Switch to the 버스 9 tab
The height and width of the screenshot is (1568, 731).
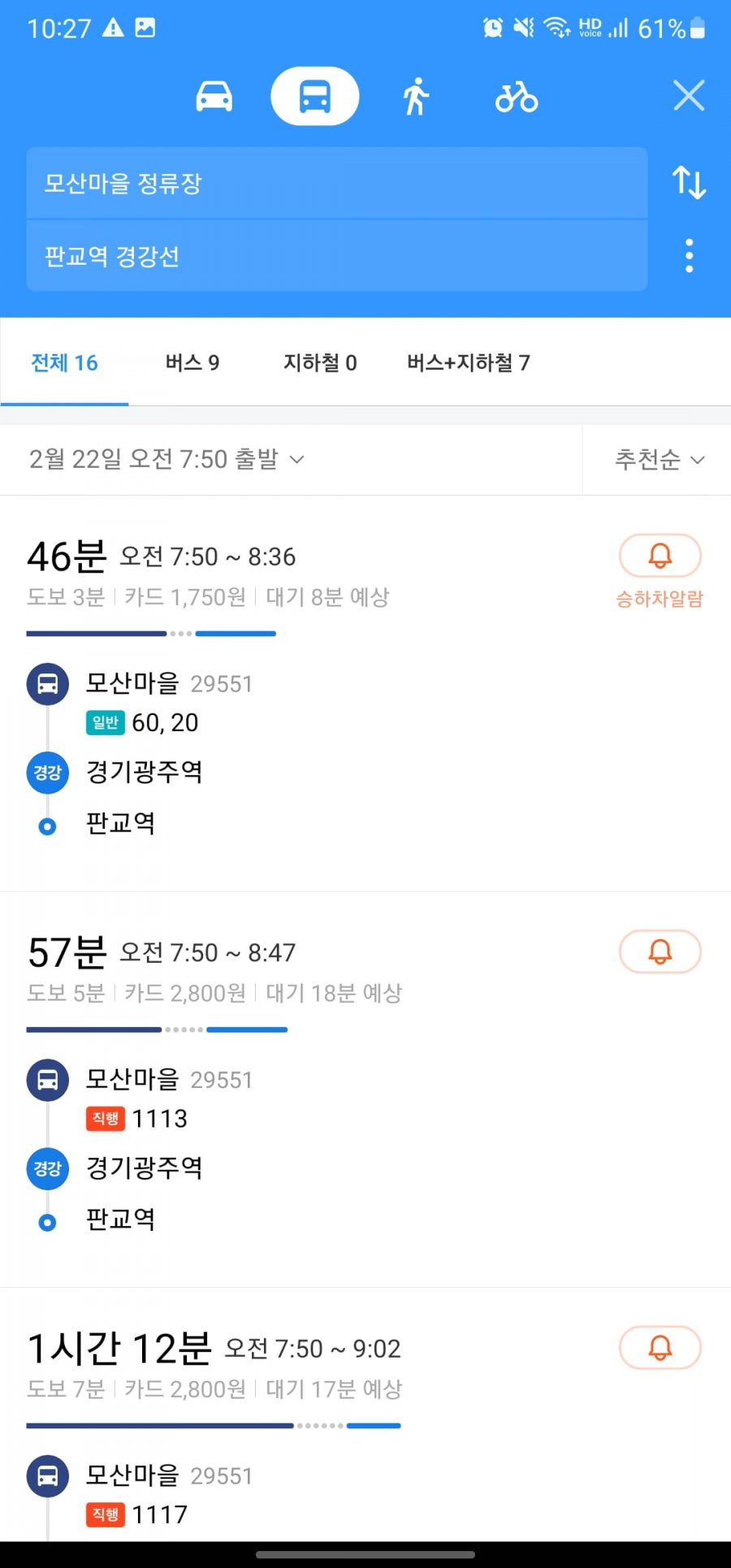tap(192, 362)
